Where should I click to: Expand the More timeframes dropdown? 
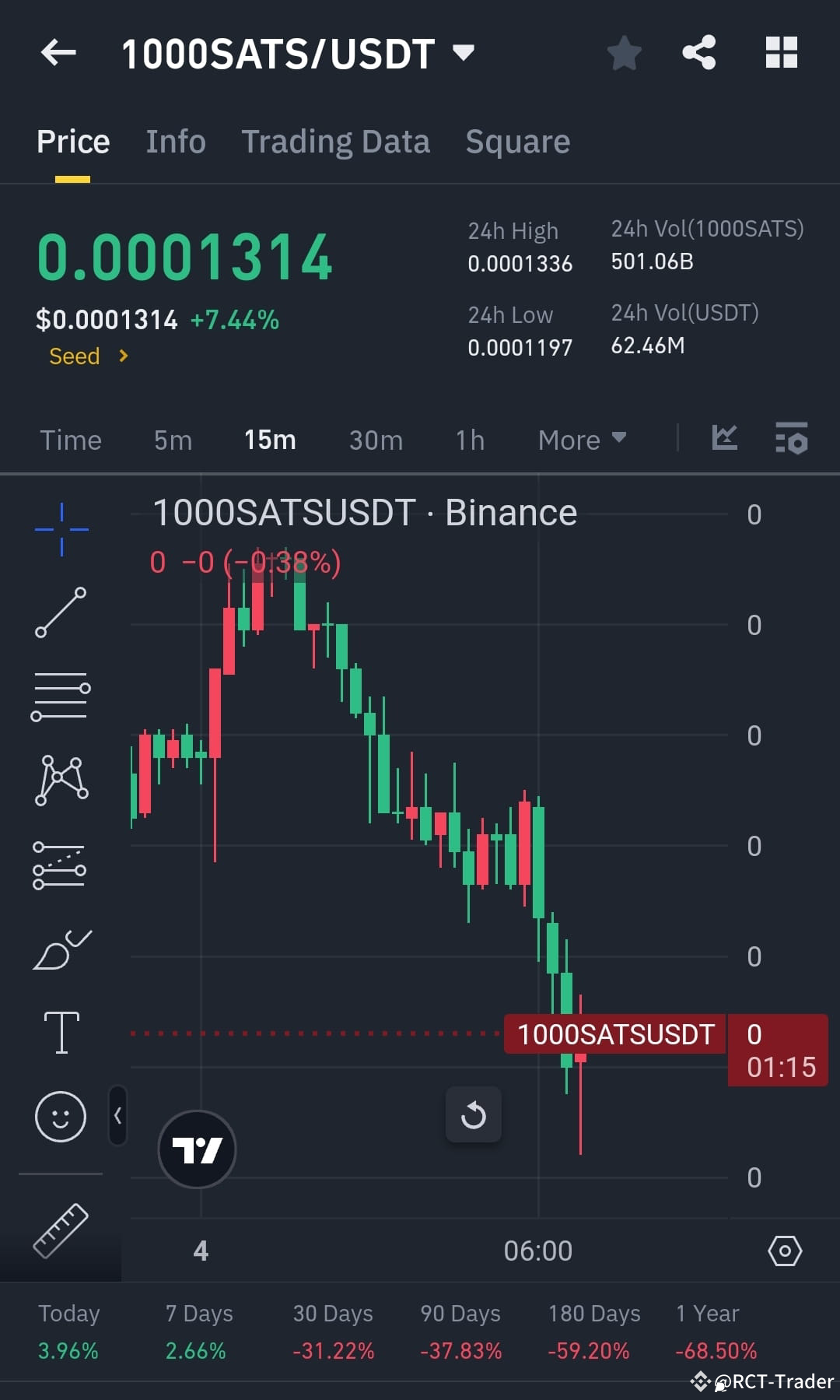(x=581, y=440)
